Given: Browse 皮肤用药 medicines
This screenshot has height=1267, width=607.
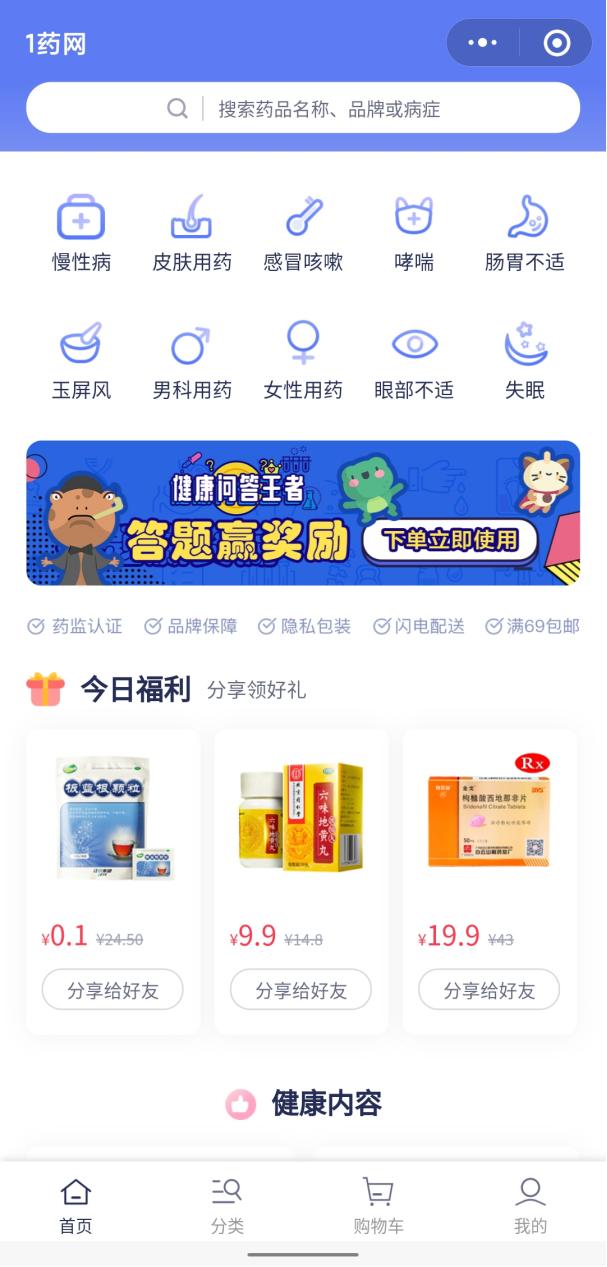Looking at the screenshot, I should point(192,233).
